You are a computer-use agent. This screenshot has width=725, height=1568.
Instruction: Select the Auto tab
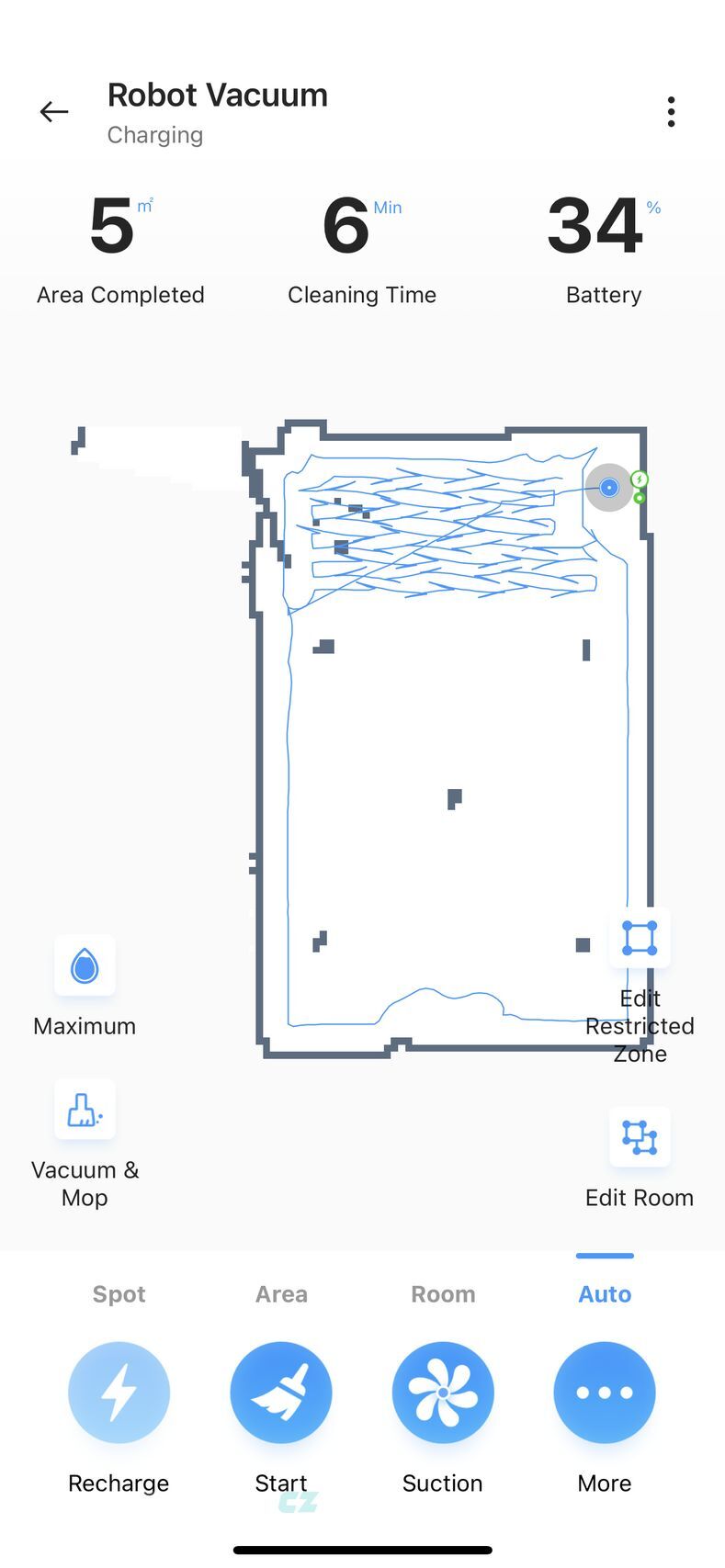coord(605,1293)
